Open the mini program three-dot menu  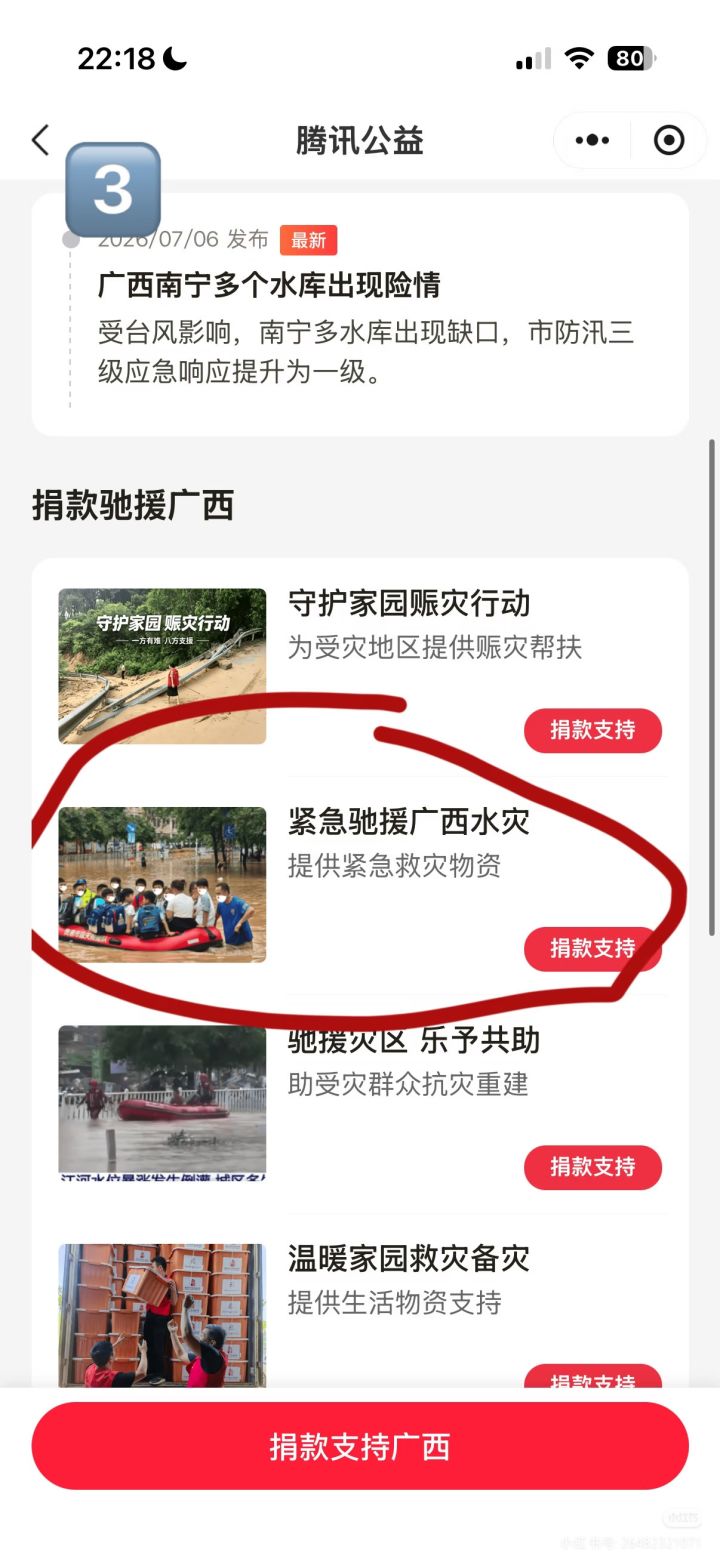coord(592,140)
